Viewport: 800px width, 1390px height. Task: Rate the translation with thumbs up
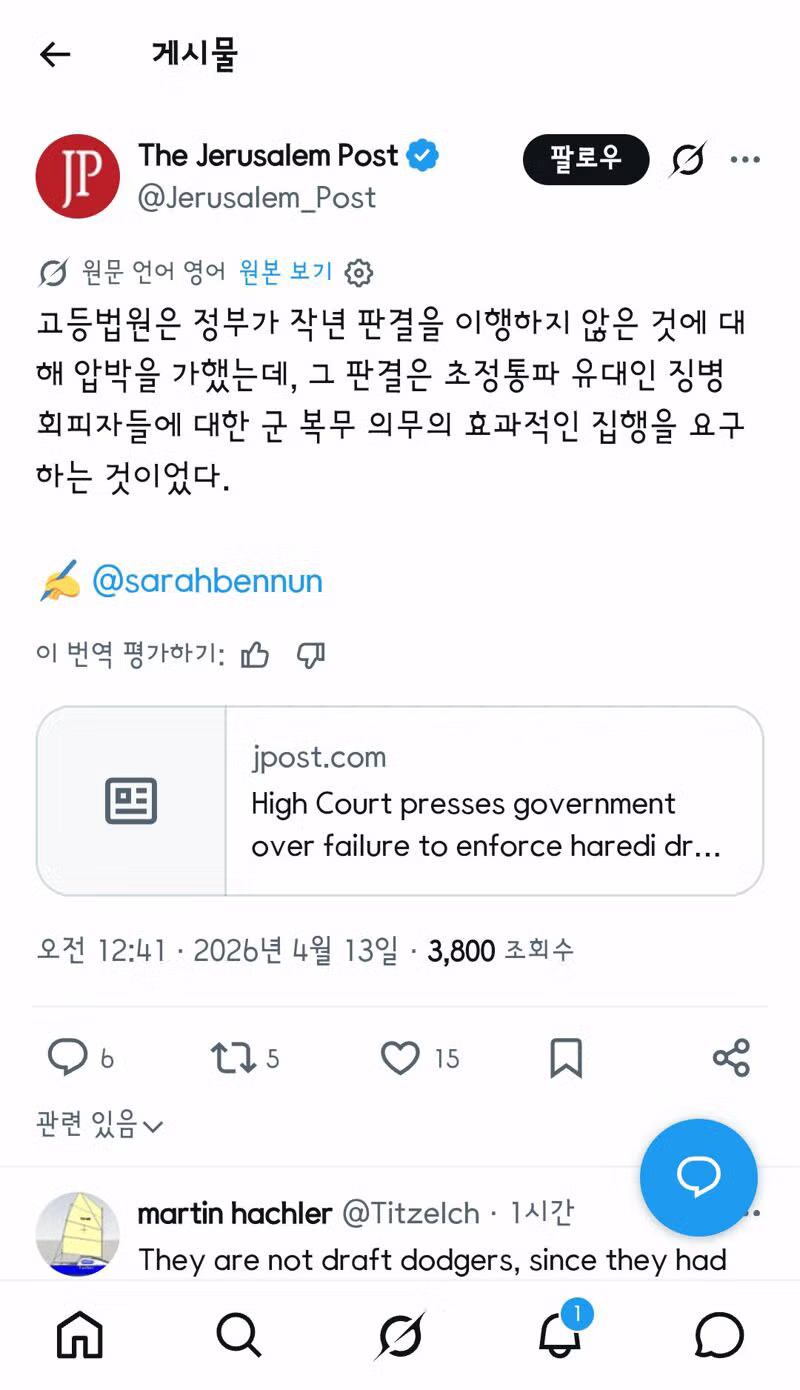coord(255,655)
